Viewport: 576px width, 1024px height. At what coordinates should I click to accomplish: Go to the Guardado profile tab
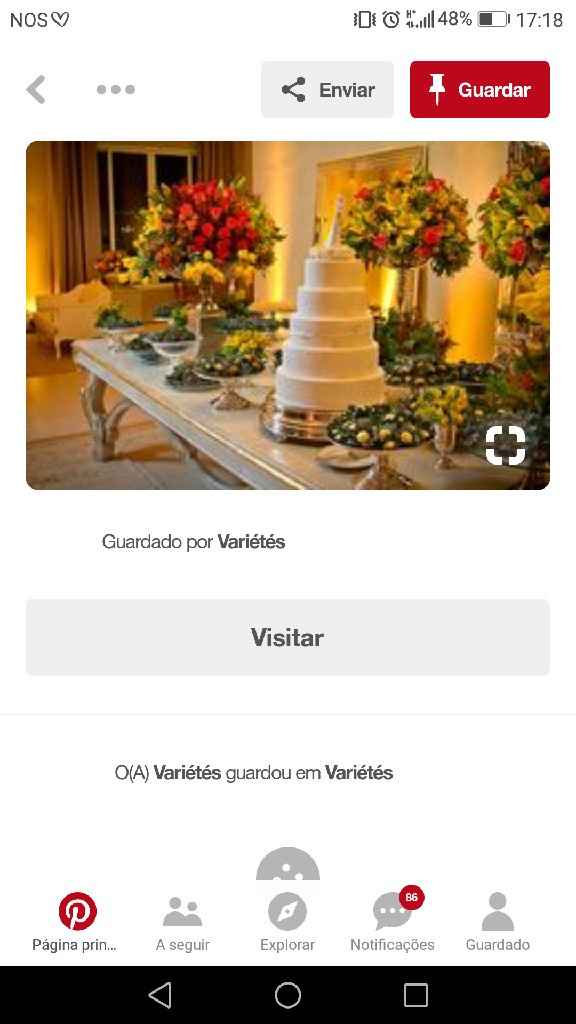498,922
